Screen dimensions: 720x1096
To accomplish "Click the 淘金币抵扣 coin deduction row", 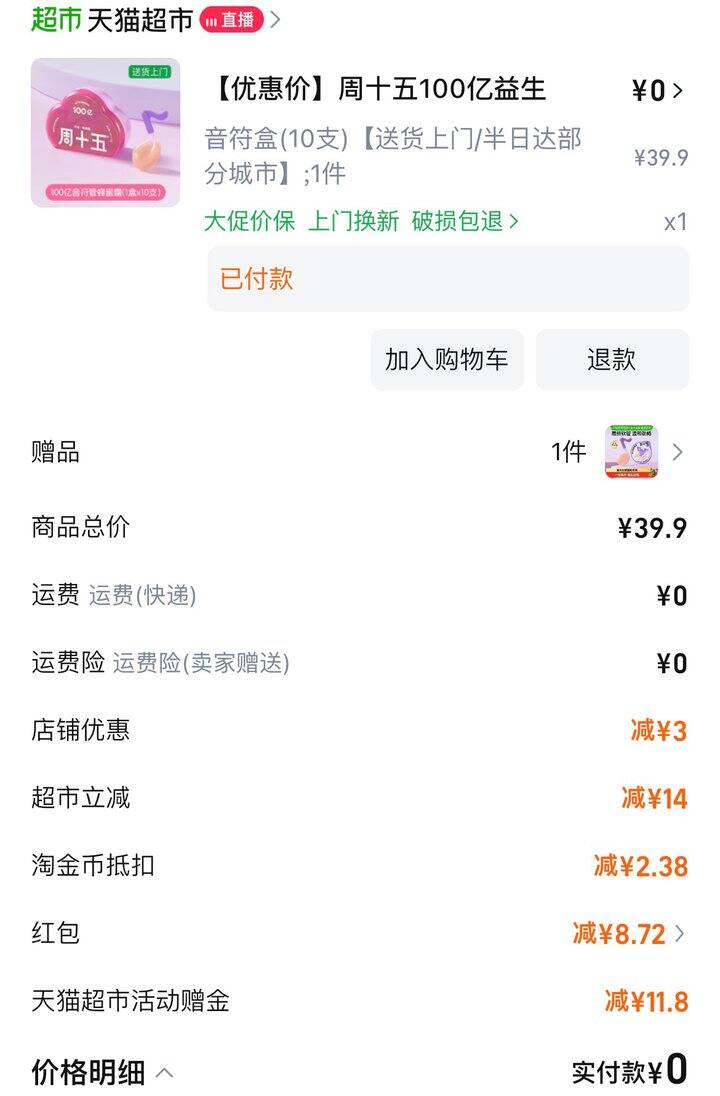I will 84,866.
